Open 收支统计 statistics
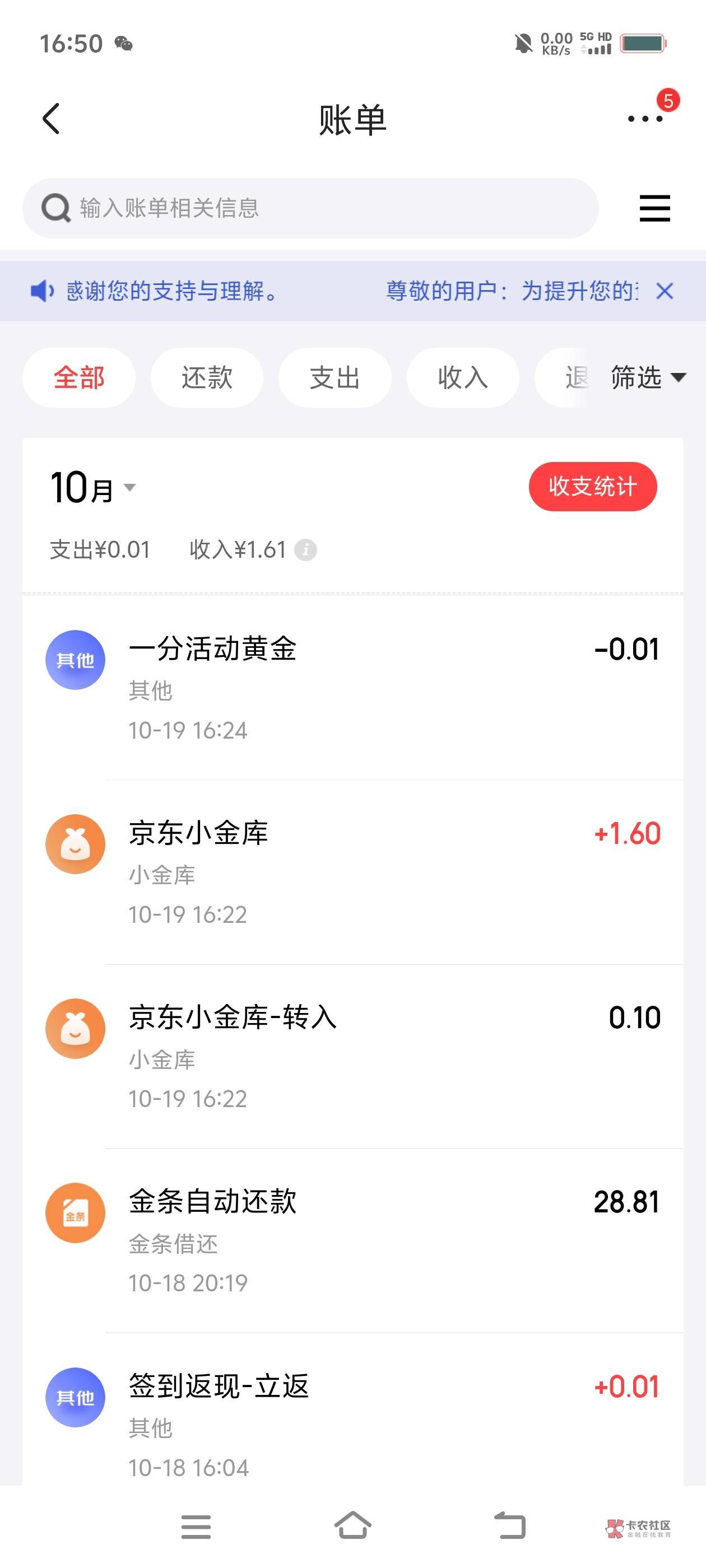The height and width of the screenshot is (1568, 706). 593,486
